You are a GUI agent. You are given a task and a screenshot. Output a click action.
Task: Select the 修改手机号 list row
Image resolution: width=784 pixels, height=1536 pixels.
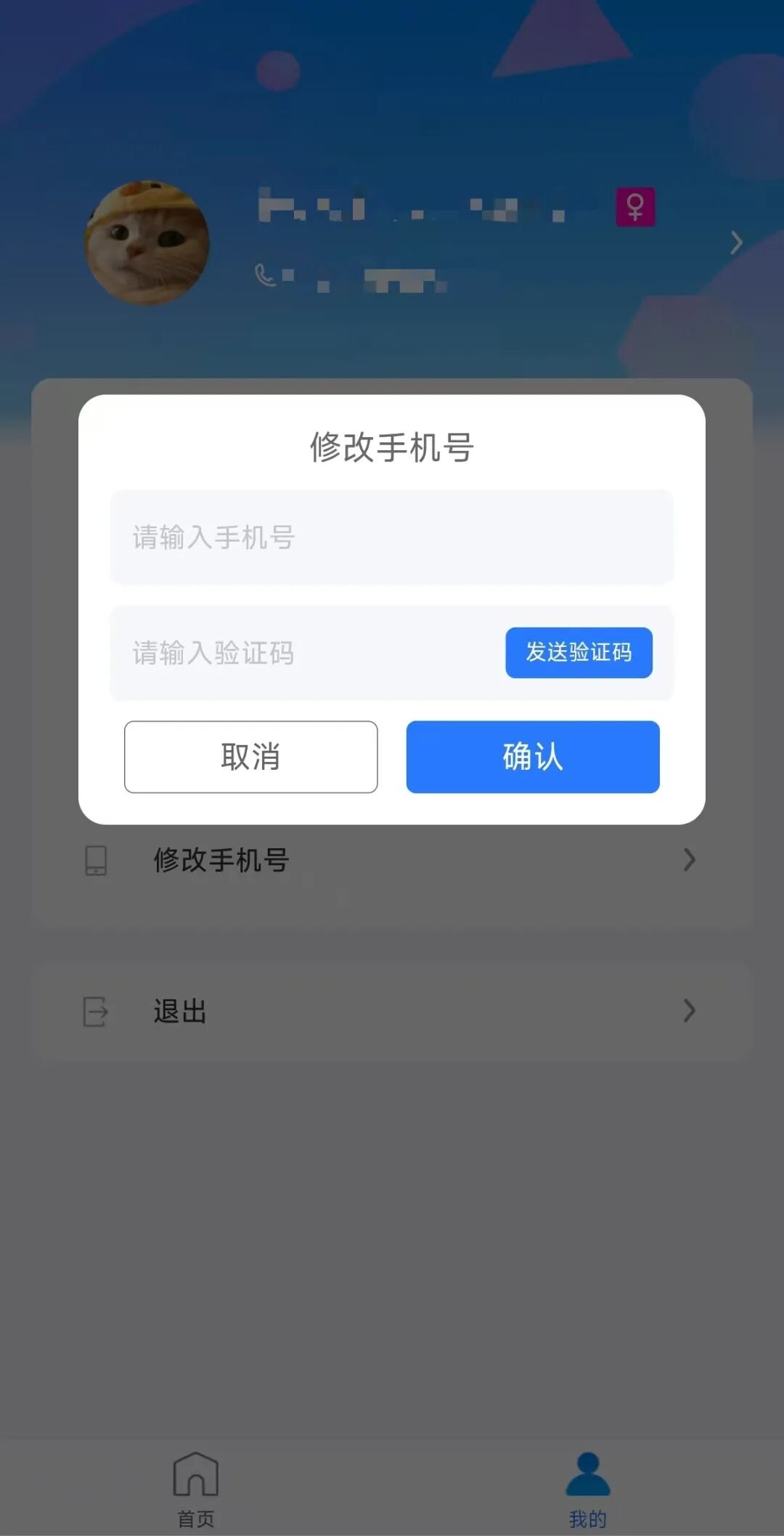pos(392,860)
